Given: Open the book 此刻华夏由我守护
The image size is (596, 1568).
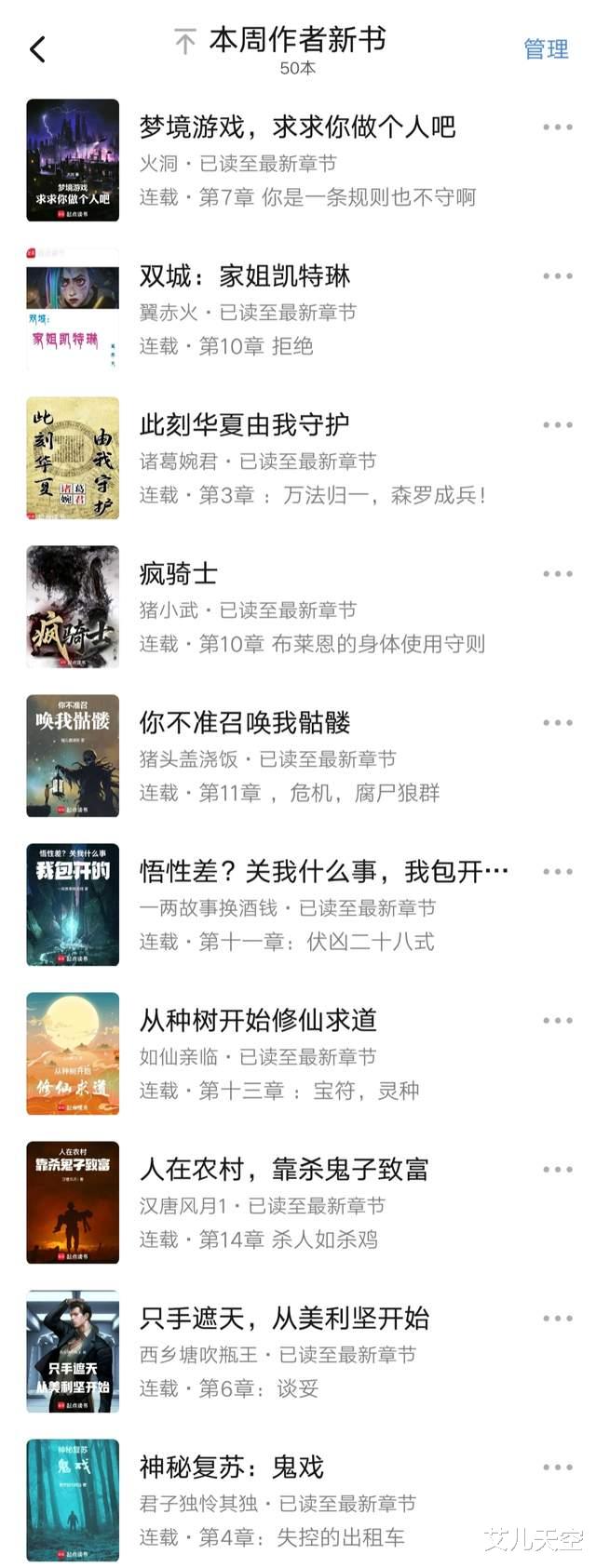Looking at the screenshot, I should [x=244, y=424].
